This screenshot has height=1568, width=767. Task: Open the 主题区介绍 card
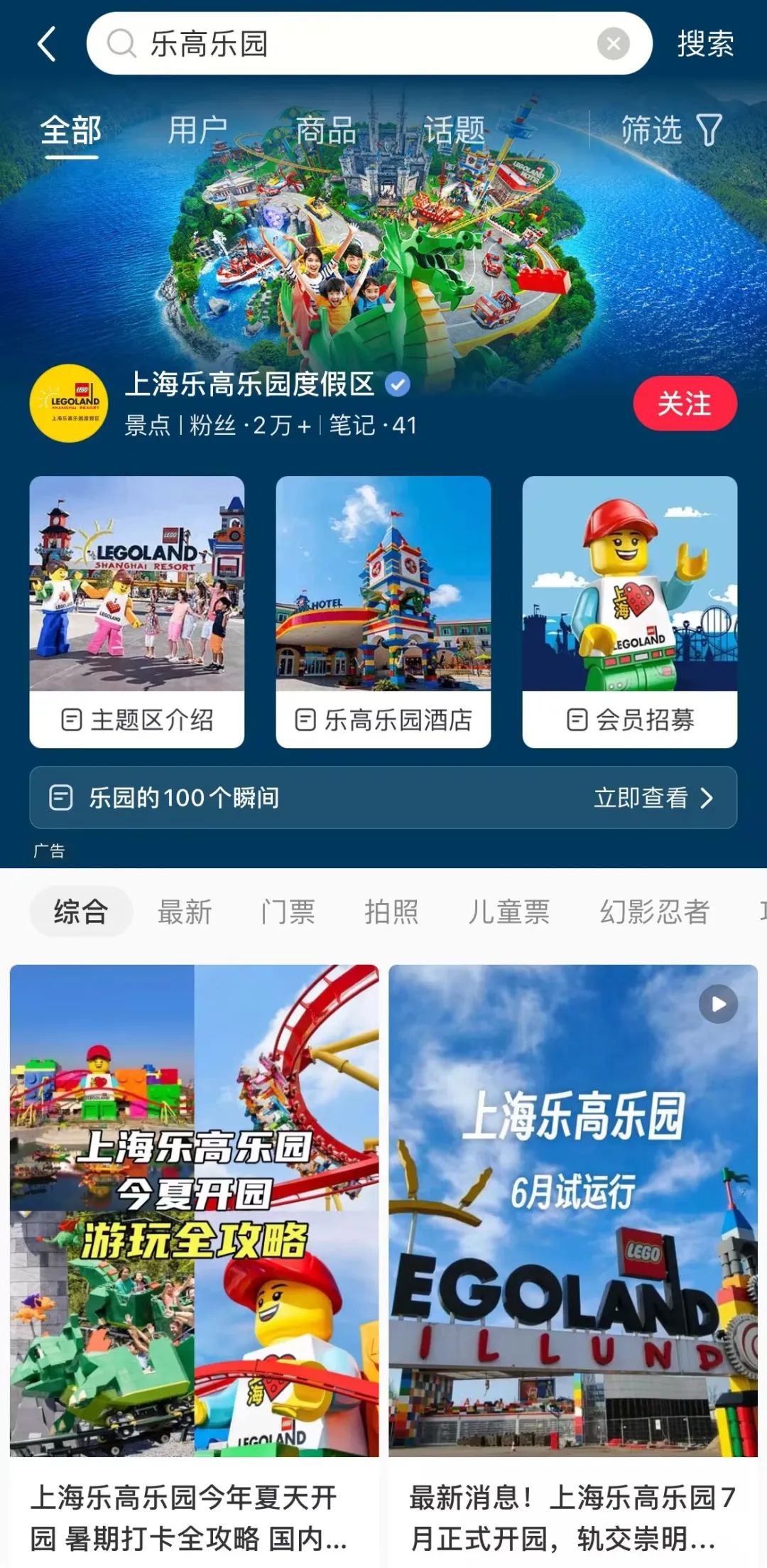tap(137, 612)
